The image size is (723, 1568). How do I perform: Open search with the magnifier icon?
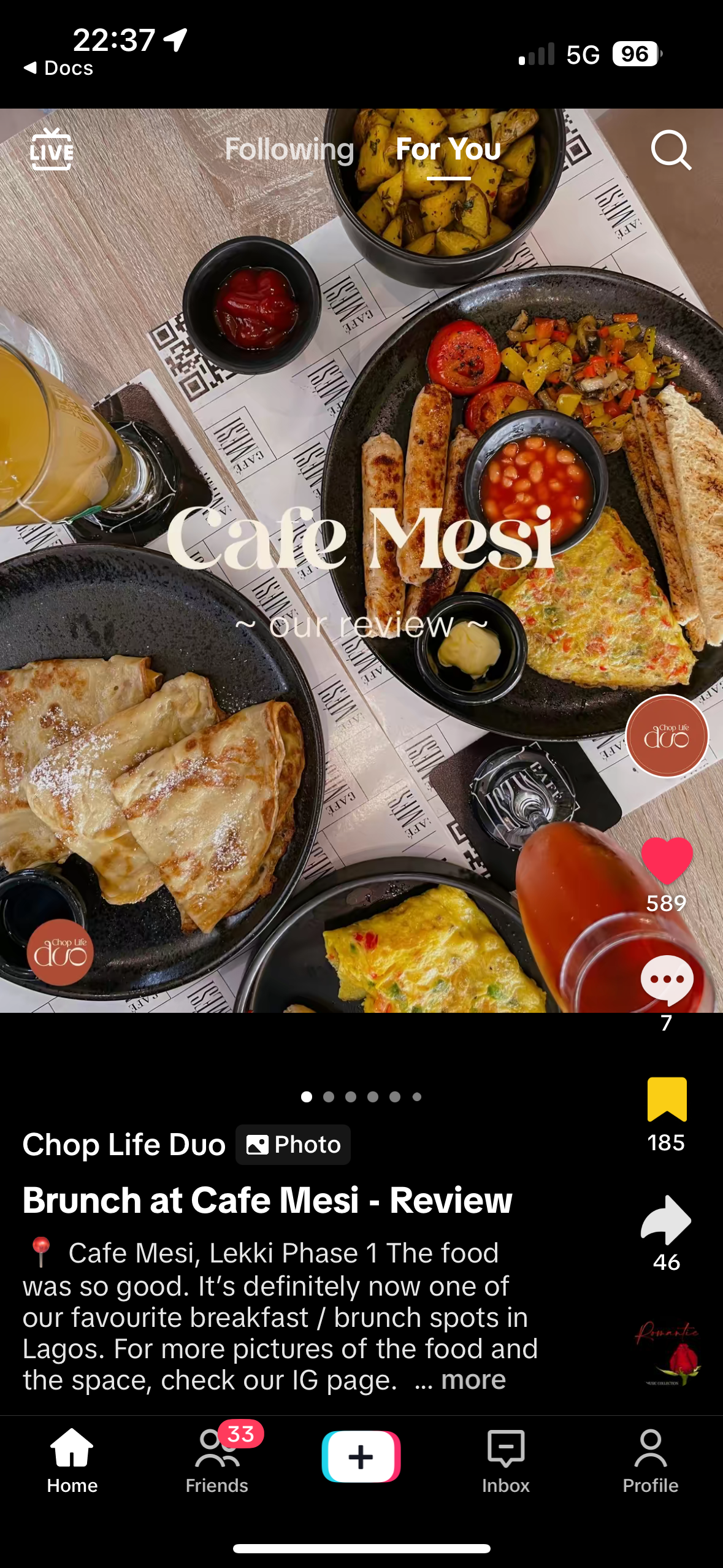tap(671, 150)
